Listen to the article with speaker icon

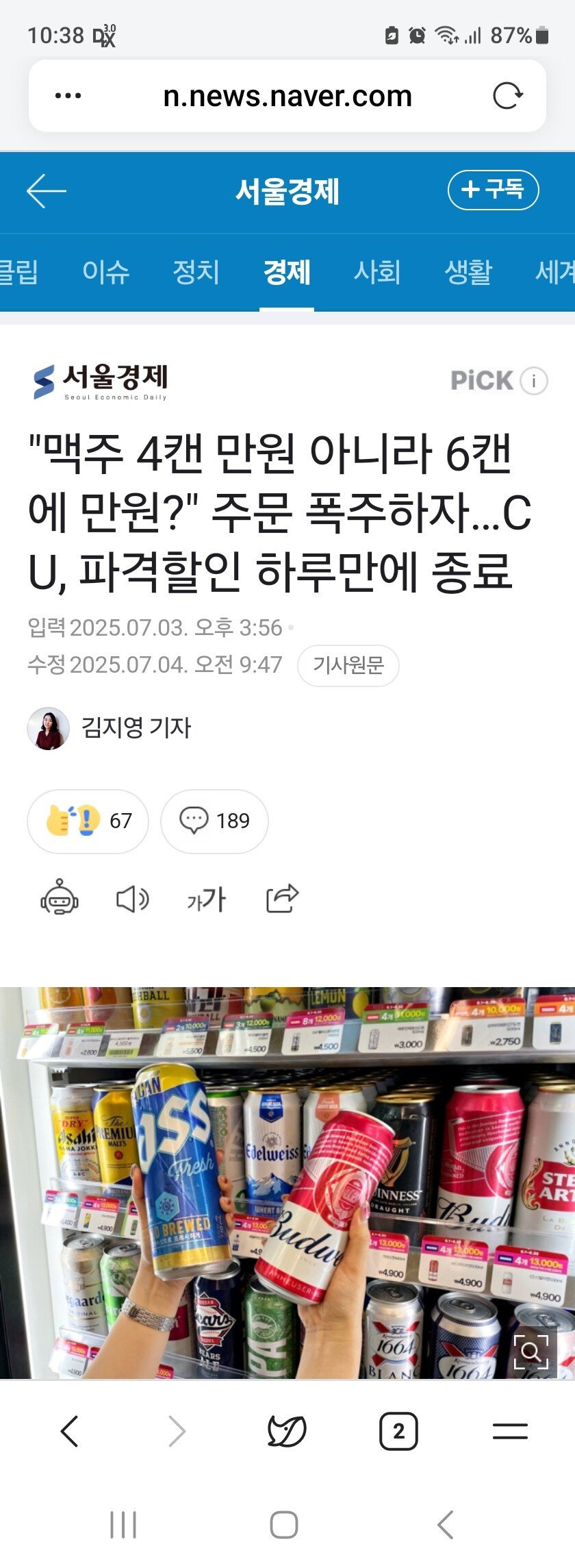131,899
